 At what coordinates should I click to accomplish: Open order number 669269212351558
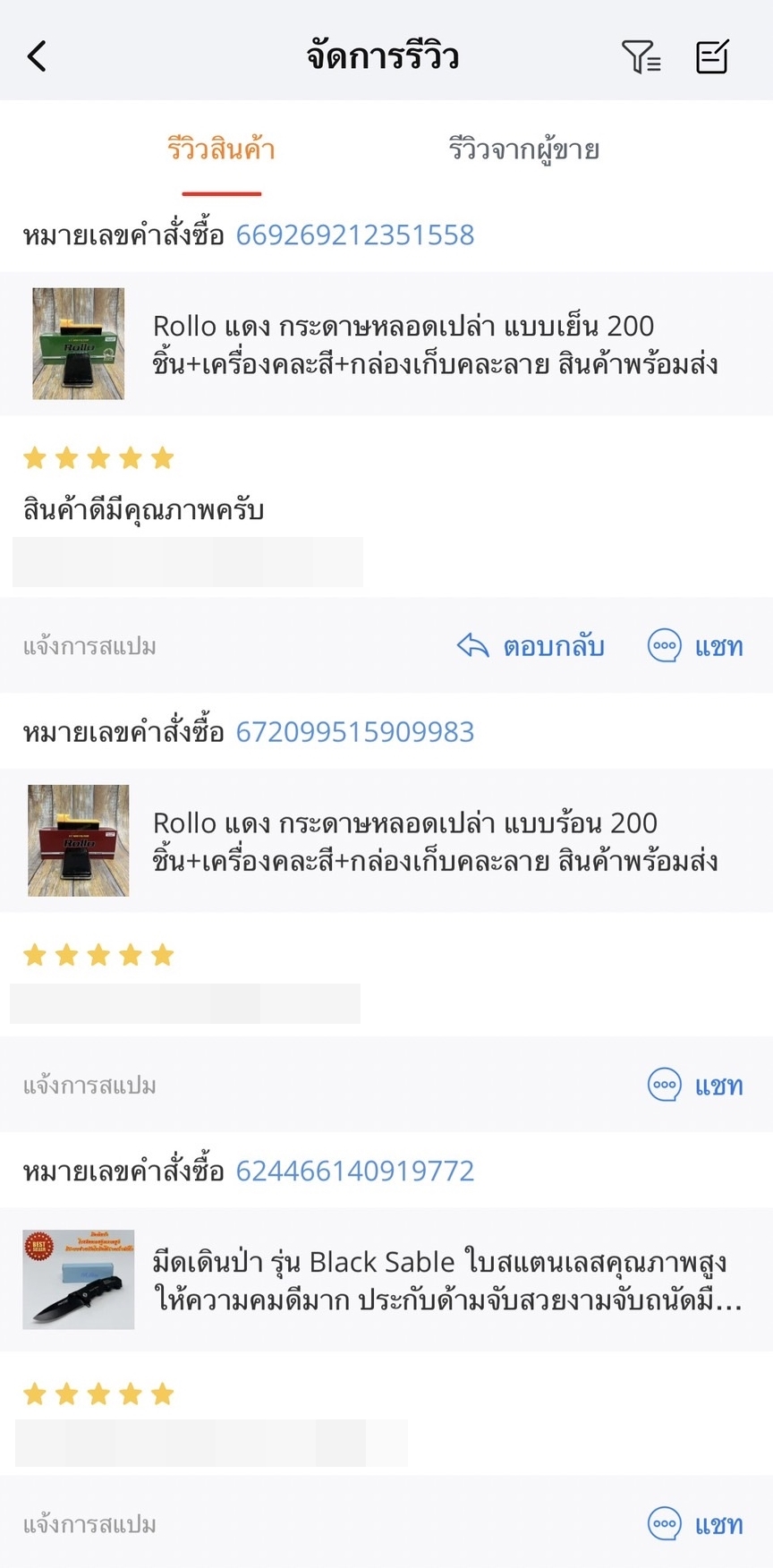coord(354,235)
